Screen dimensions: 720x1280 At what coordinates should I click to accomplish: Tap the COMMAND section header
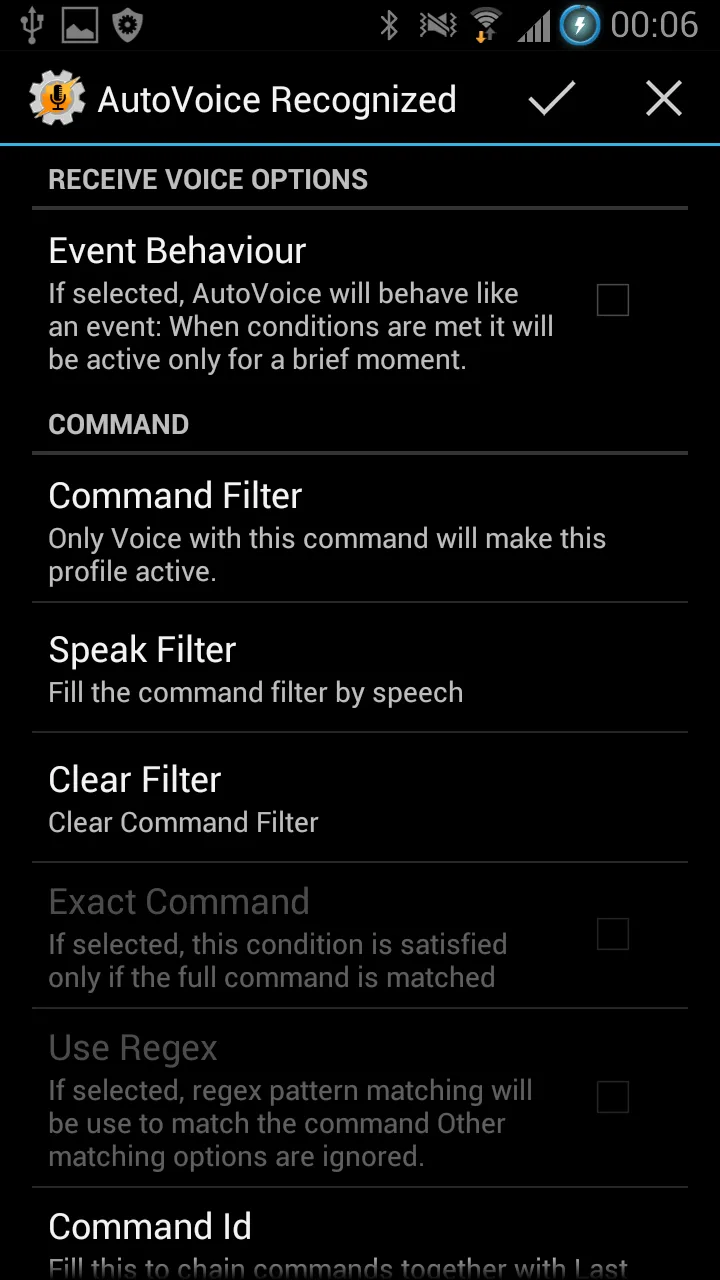click(x=118, y=424)
